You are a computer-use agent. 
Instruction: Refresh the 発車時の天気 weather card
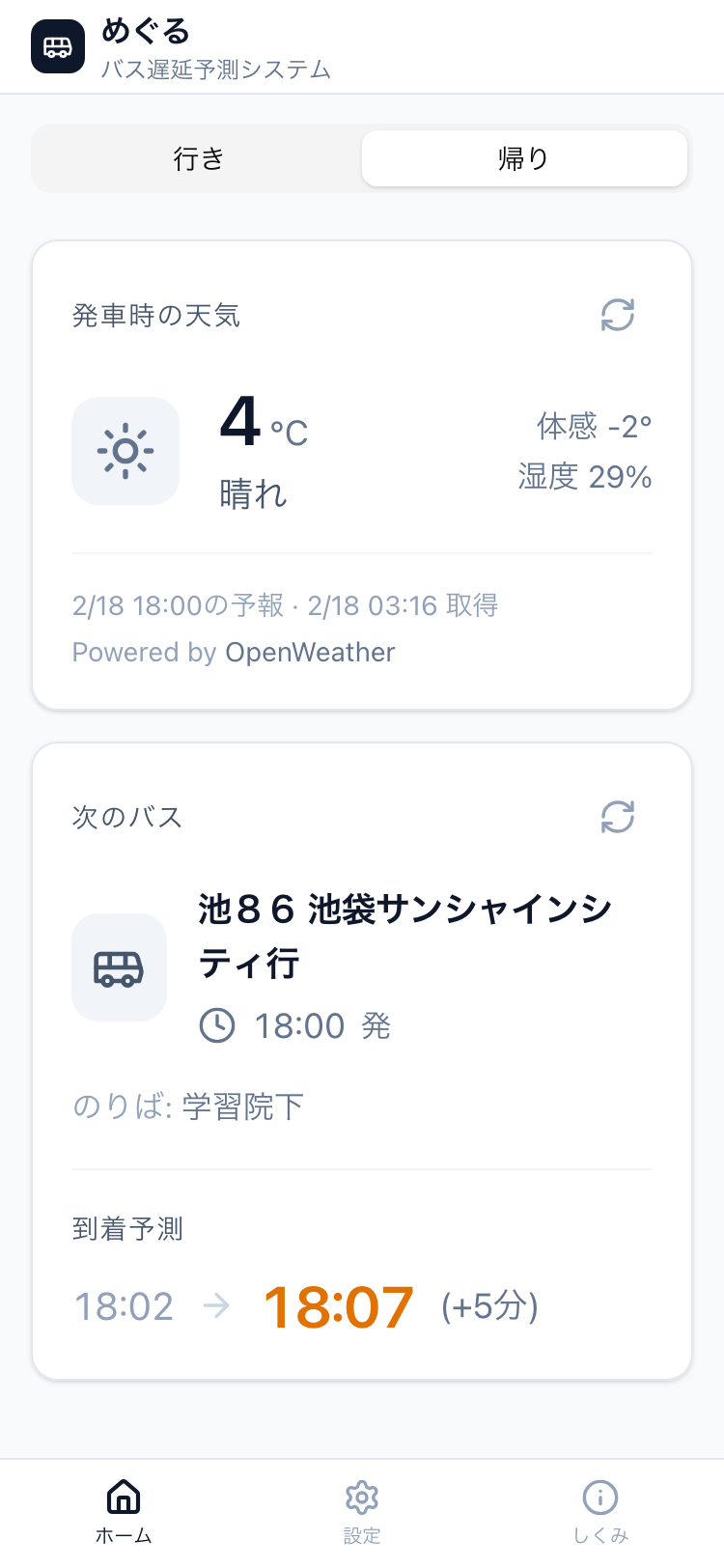coord(618,316)
